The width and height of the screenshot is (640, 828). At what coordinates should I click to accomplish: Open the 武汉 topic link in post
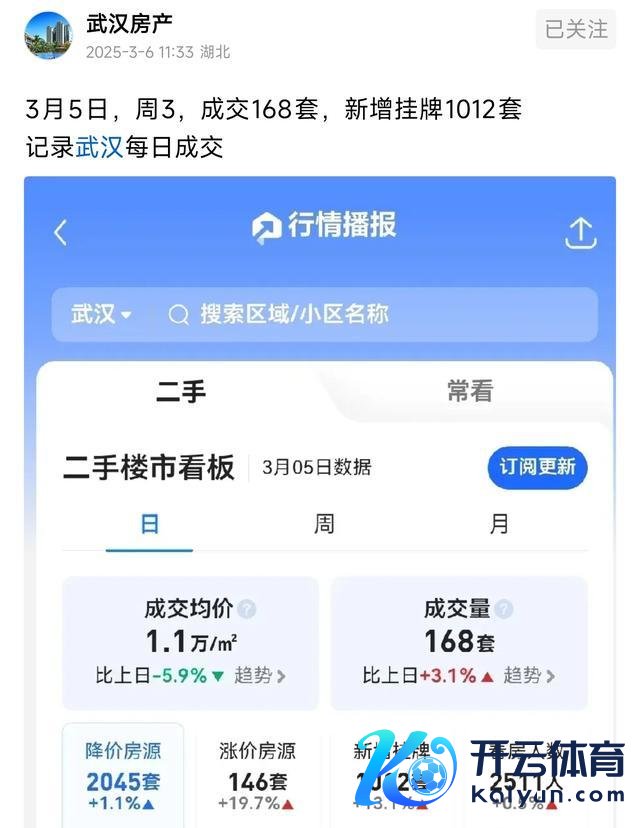point(100,149)
